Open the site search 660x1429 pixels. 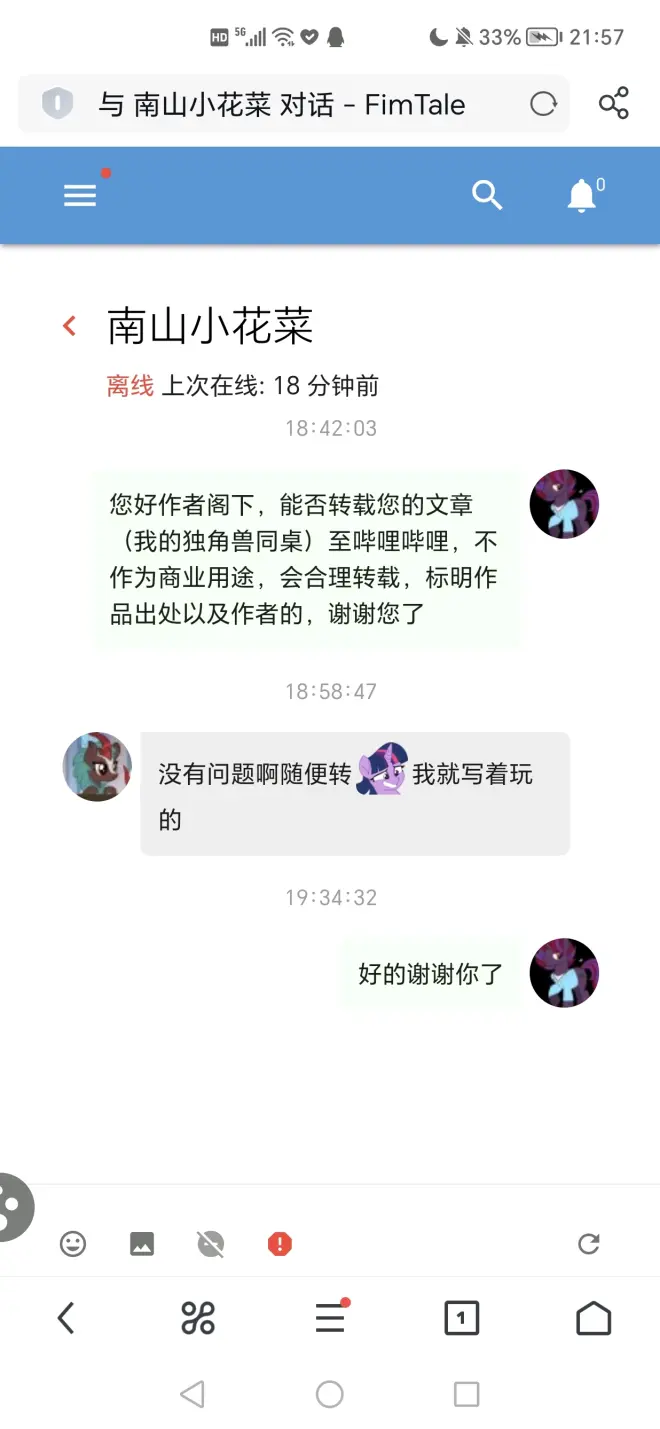487,195
